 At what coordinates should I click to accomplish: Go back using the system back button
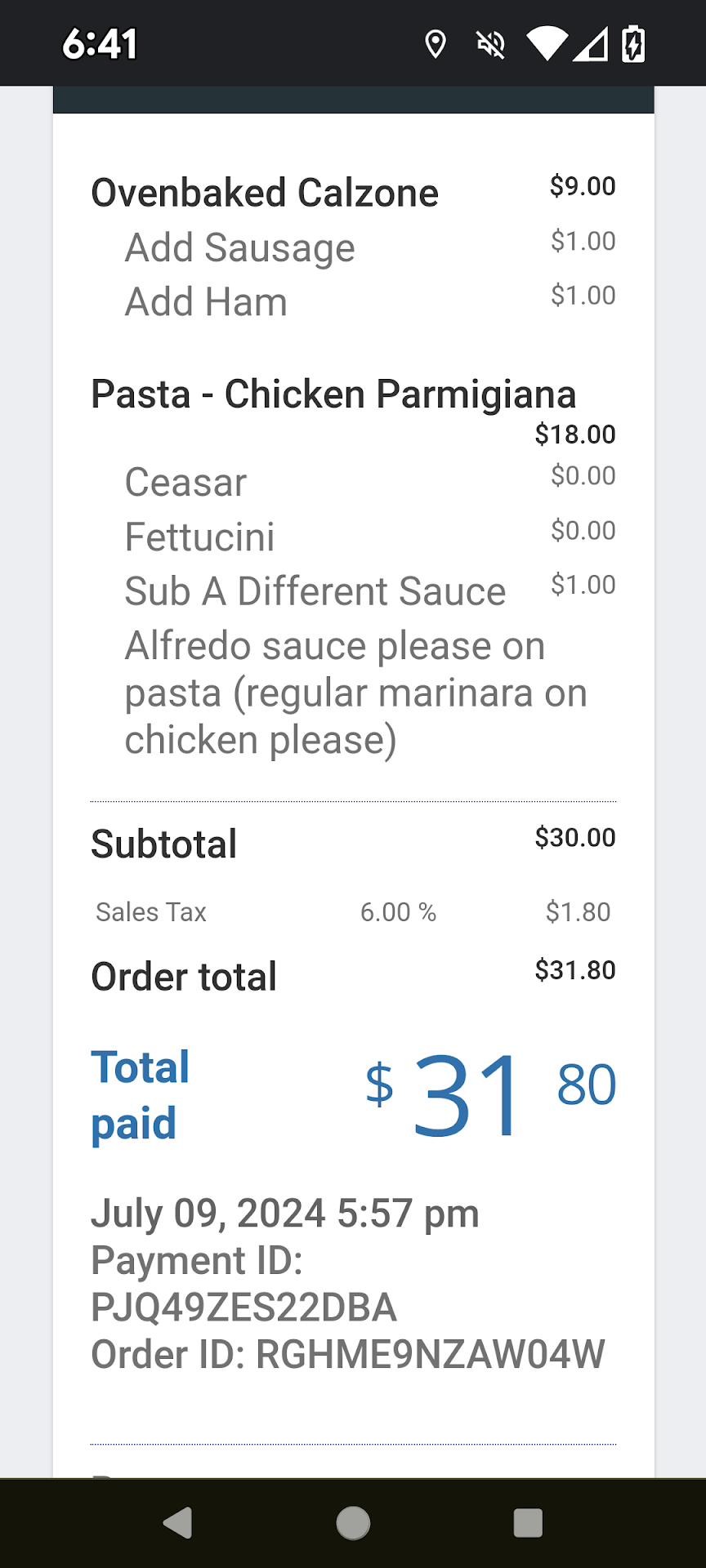pos(178,1523)
